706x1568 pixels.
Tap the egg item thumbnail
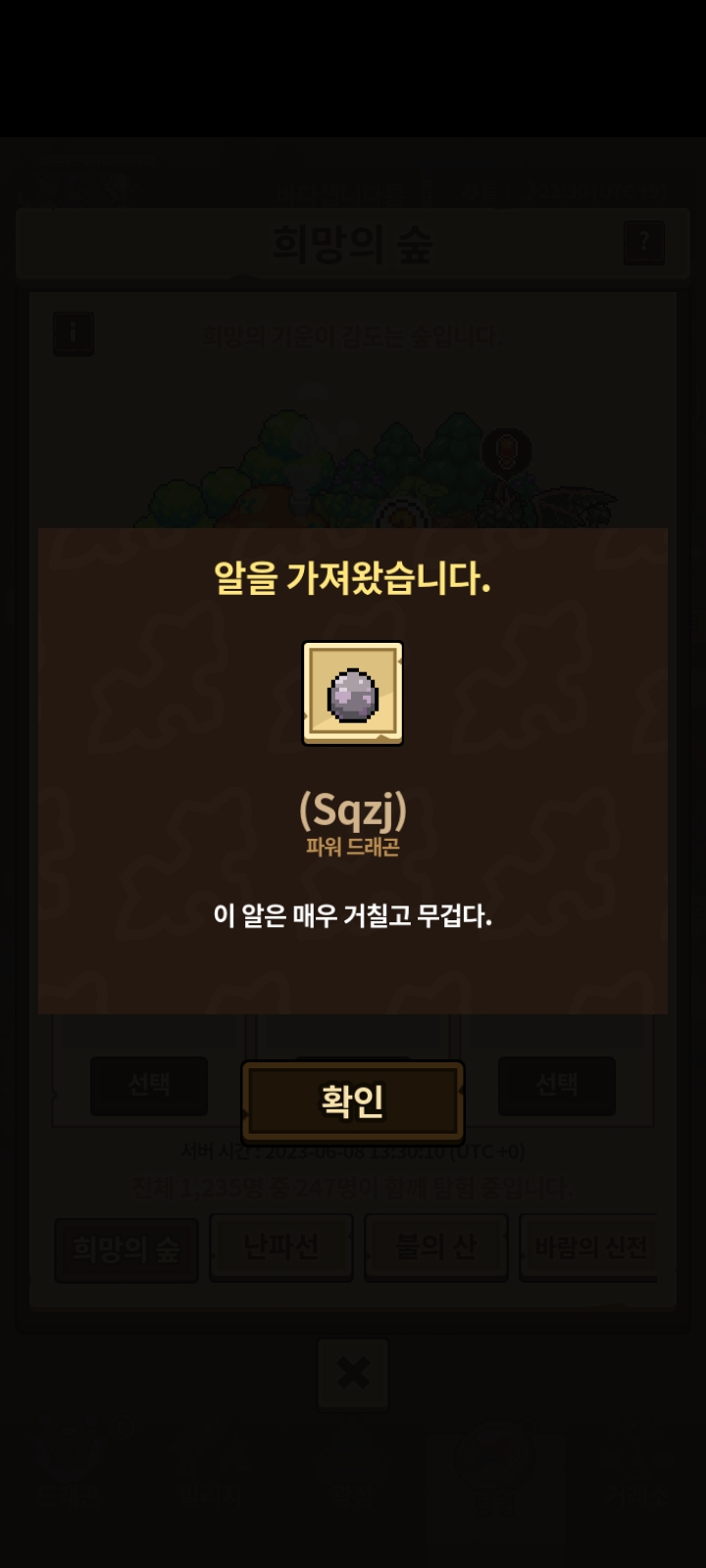click(x=352, y=694)
